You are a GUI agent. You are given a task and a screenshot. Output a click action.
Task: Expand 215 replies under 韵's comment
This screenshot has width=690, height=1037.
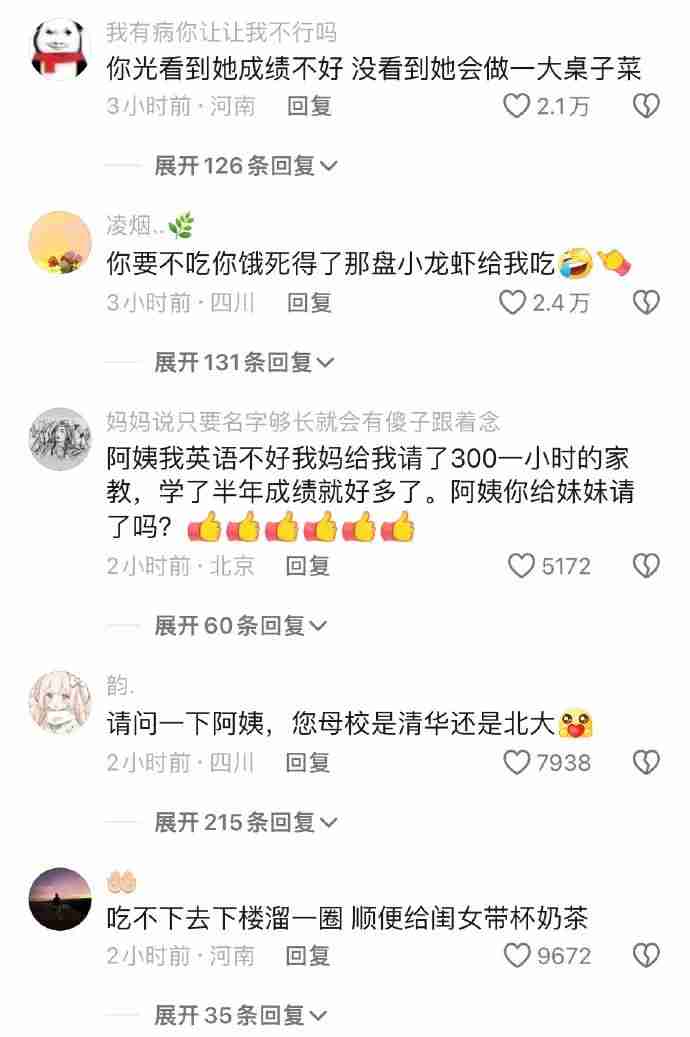point(245,823)
